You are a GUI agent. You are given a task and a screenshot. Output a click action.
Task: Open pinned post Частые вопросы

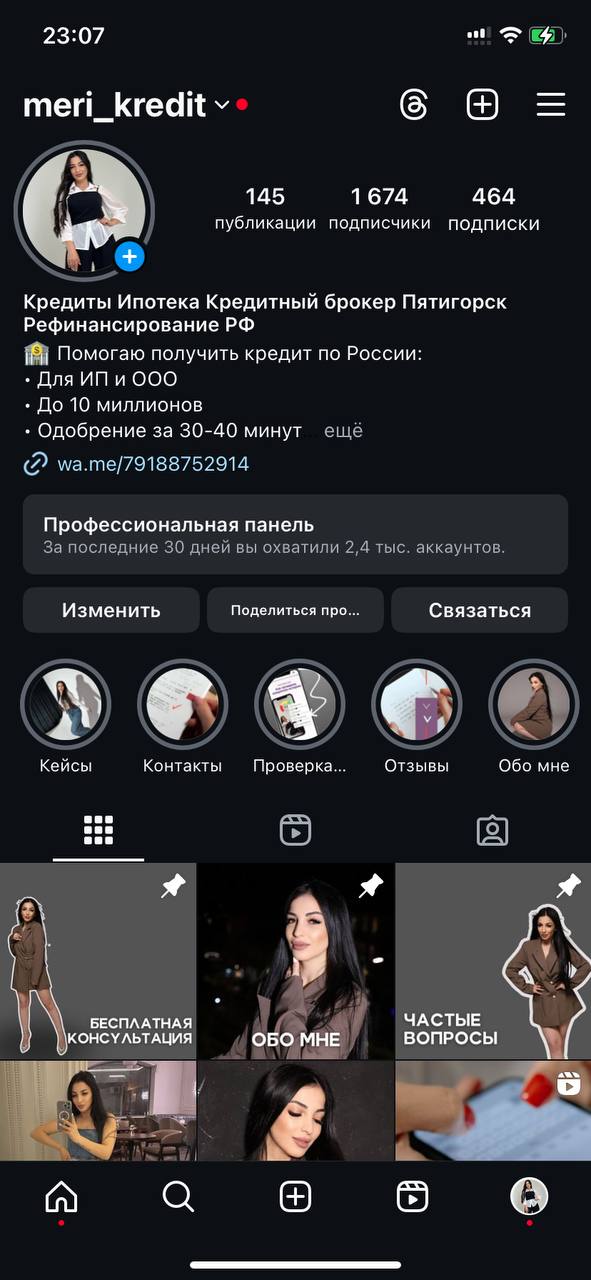(x=493, y=961)
